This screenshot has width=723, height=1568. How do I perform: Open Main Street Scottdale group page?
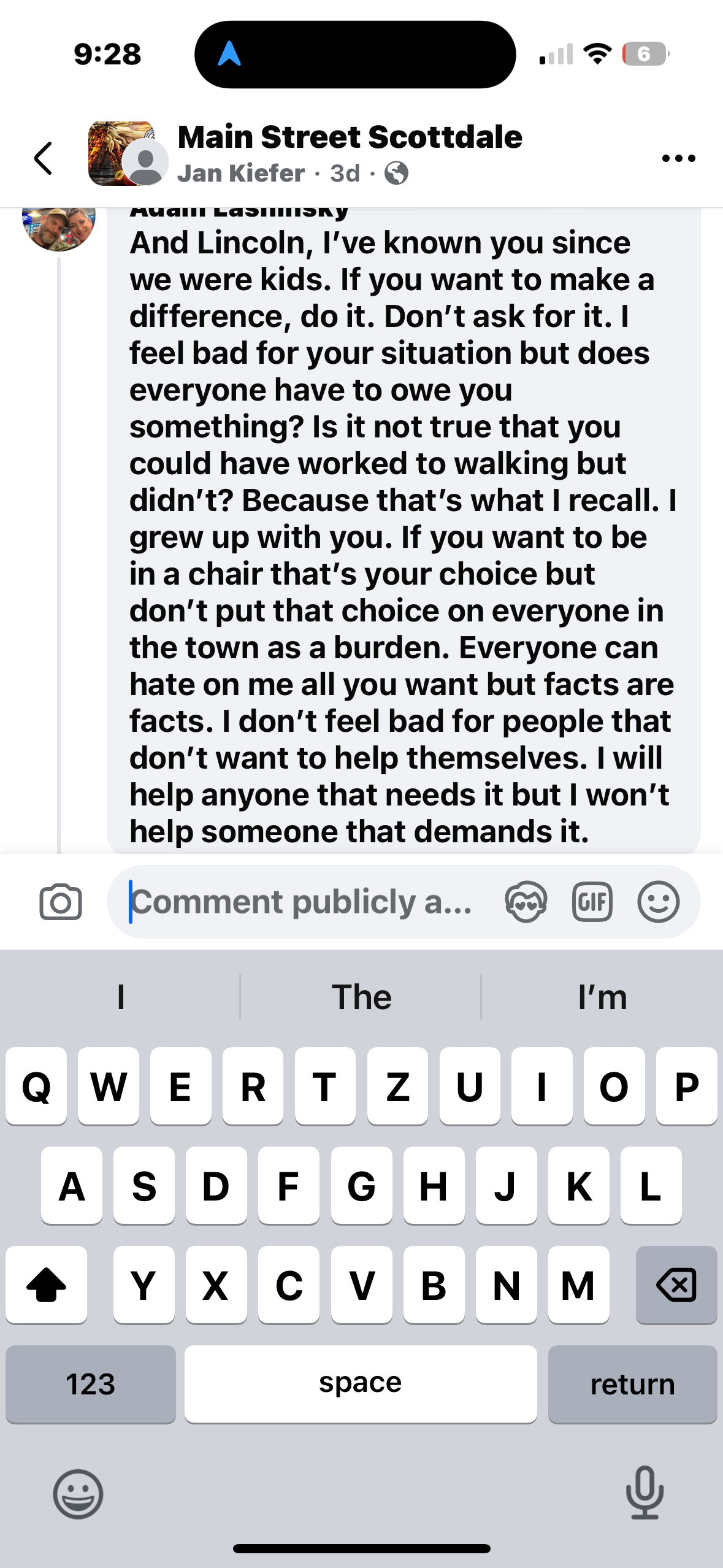click(x=350, y=137)
